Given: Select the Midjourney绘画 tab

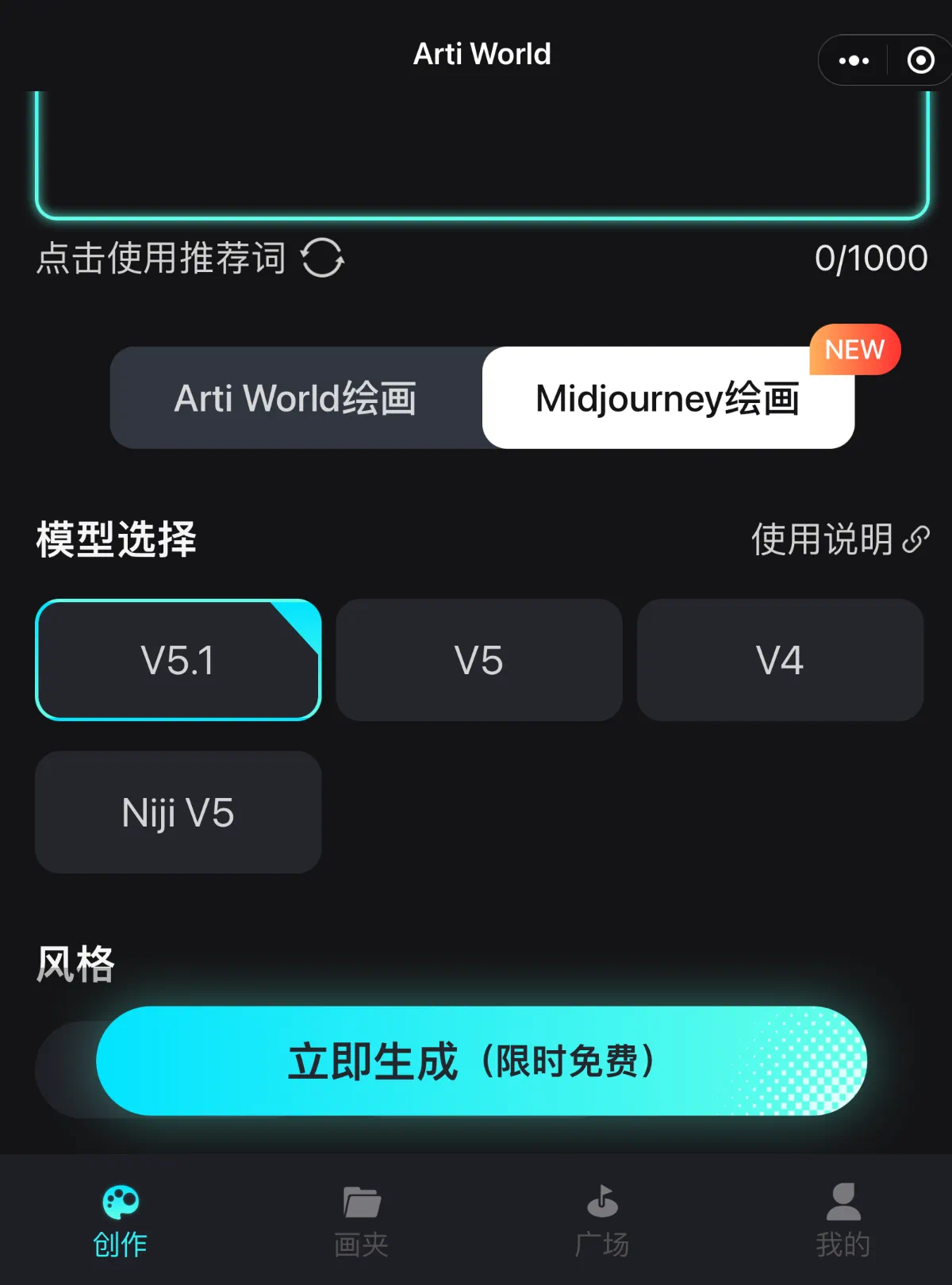Looking at the screenshot, I should [668, 398].
